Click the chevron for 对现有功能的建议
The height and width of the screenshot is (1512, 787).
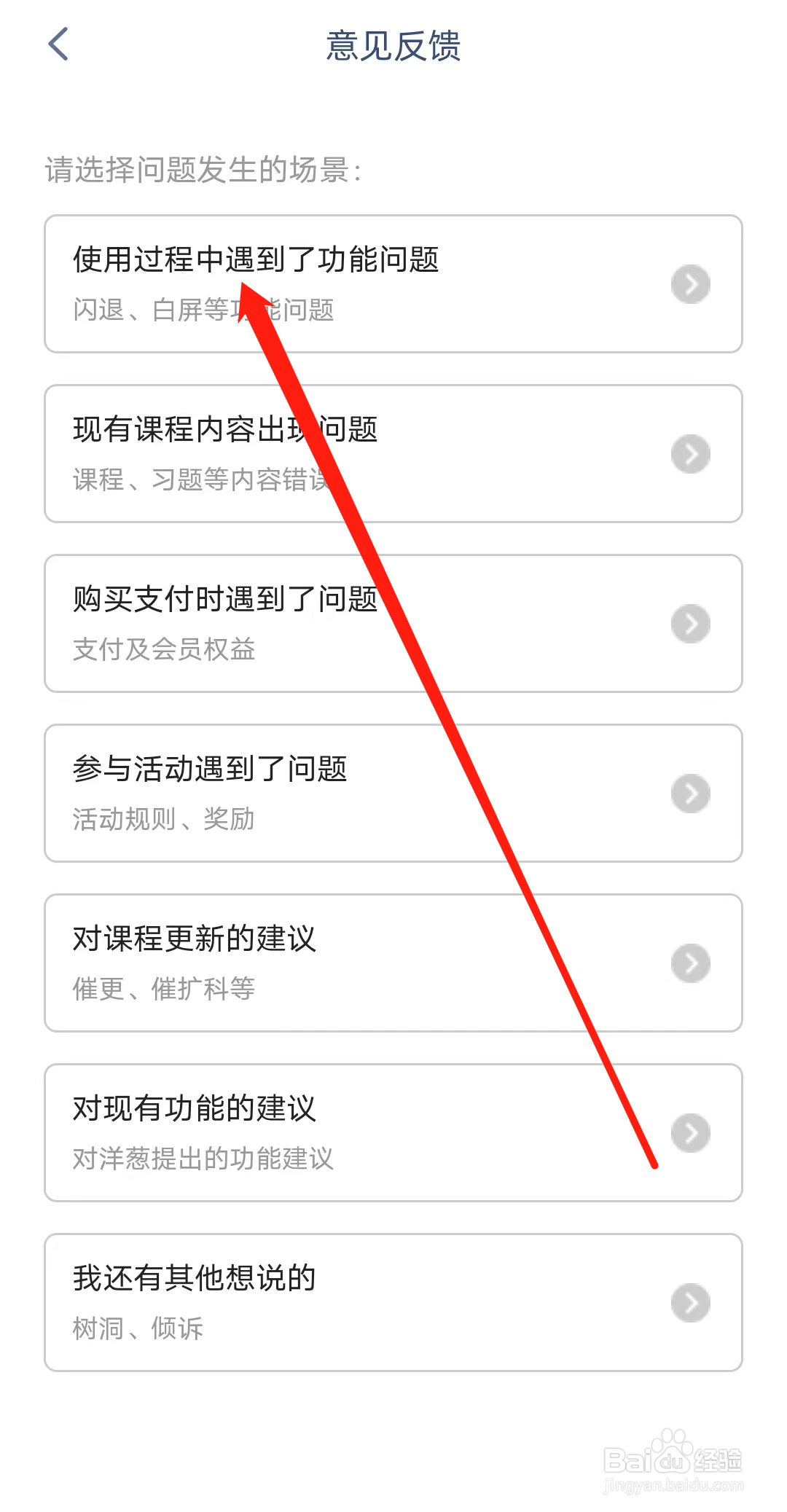coord(690,1132)
